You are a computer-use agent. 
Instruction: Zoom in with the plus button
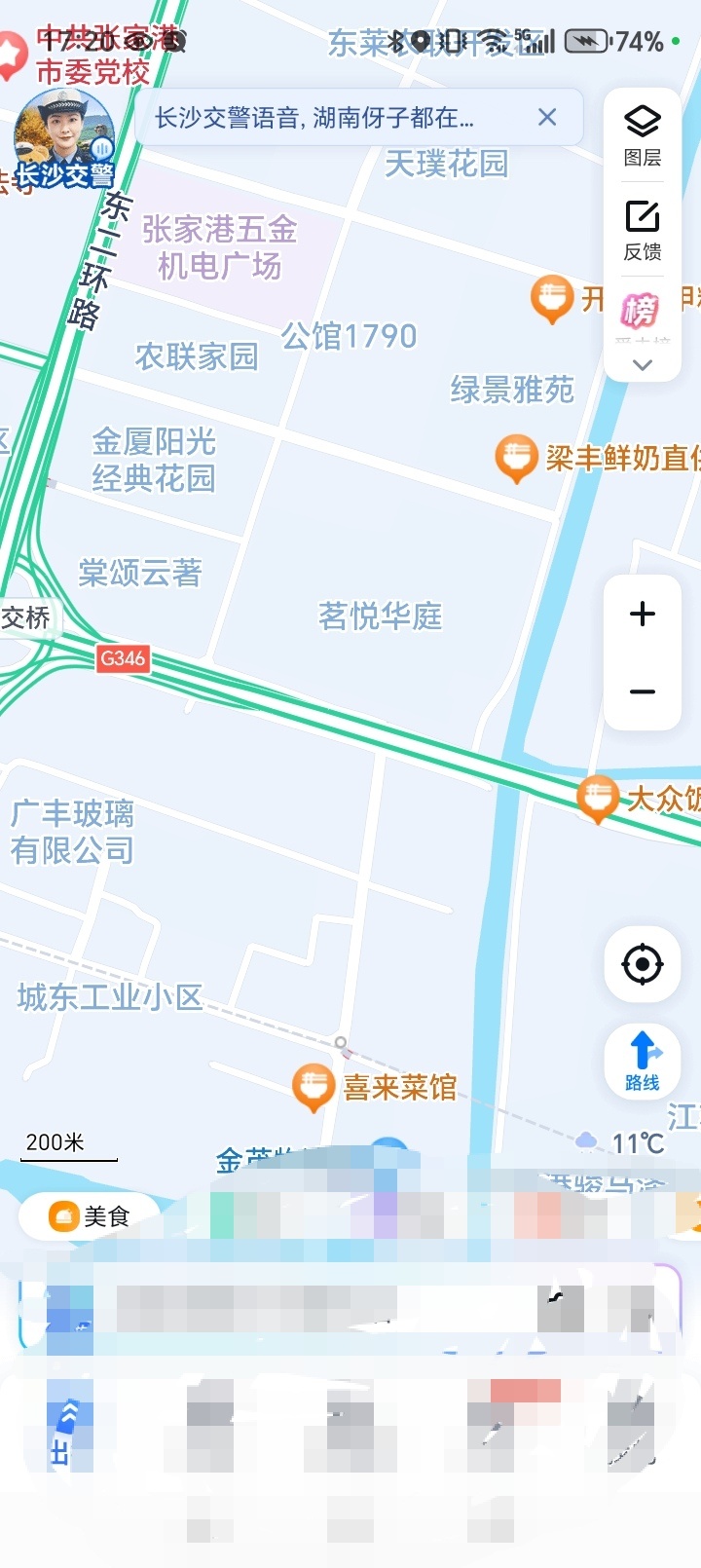[x=643, y=614]
